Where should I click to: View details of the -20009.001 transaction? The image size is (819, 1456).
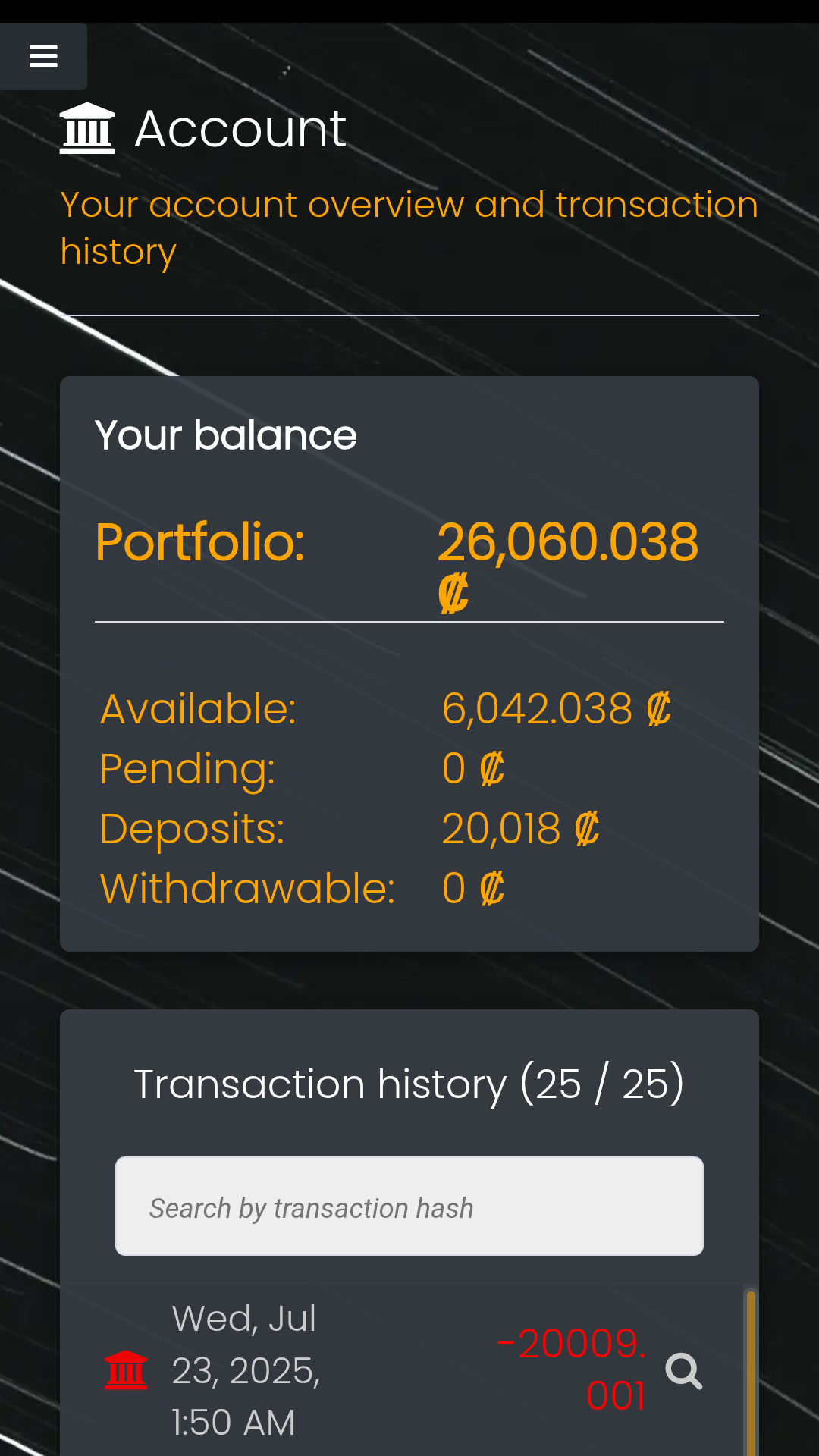pyautogui.click(x=683, y=1371)
